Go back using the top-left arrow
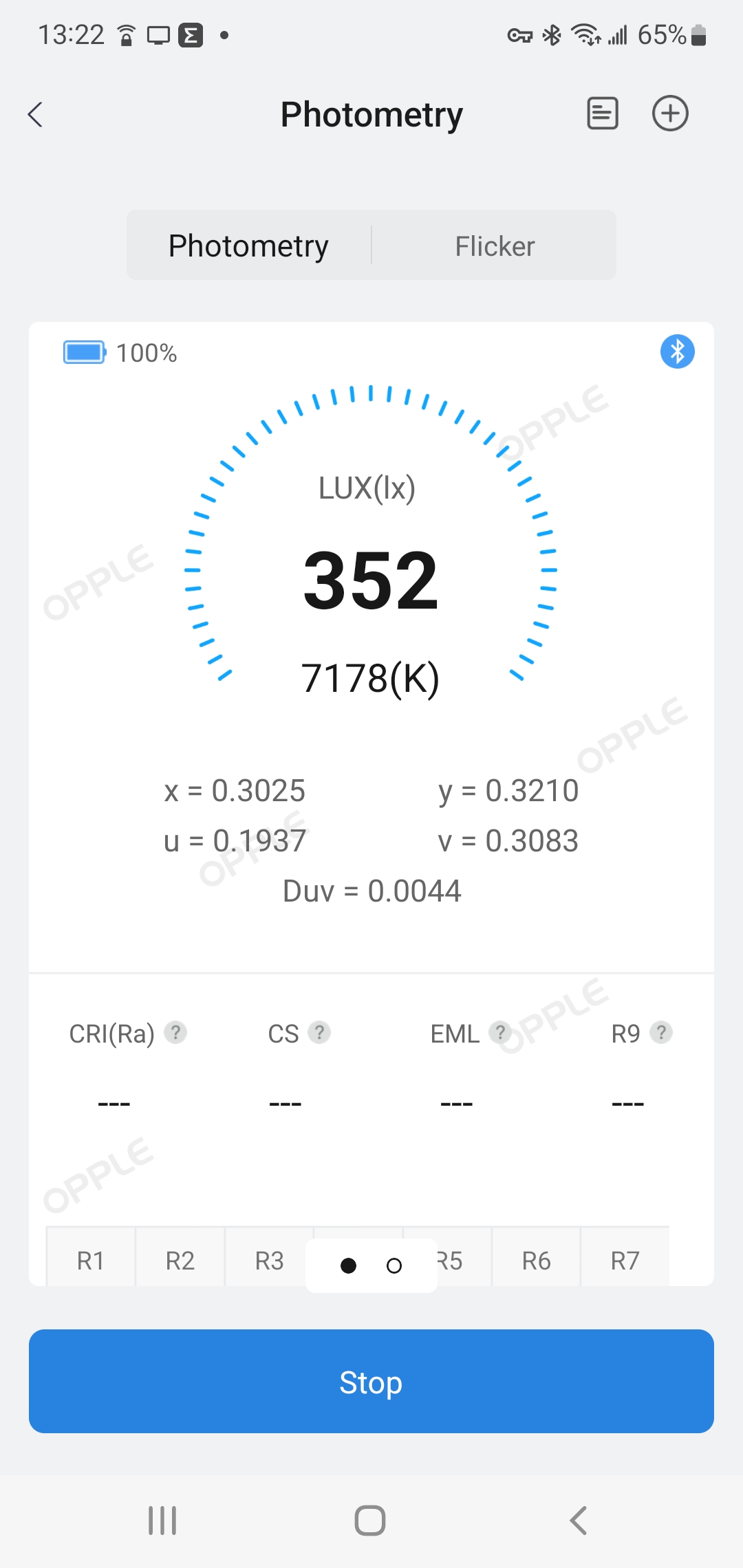743x1568 pixels. [x=36, y=114]
